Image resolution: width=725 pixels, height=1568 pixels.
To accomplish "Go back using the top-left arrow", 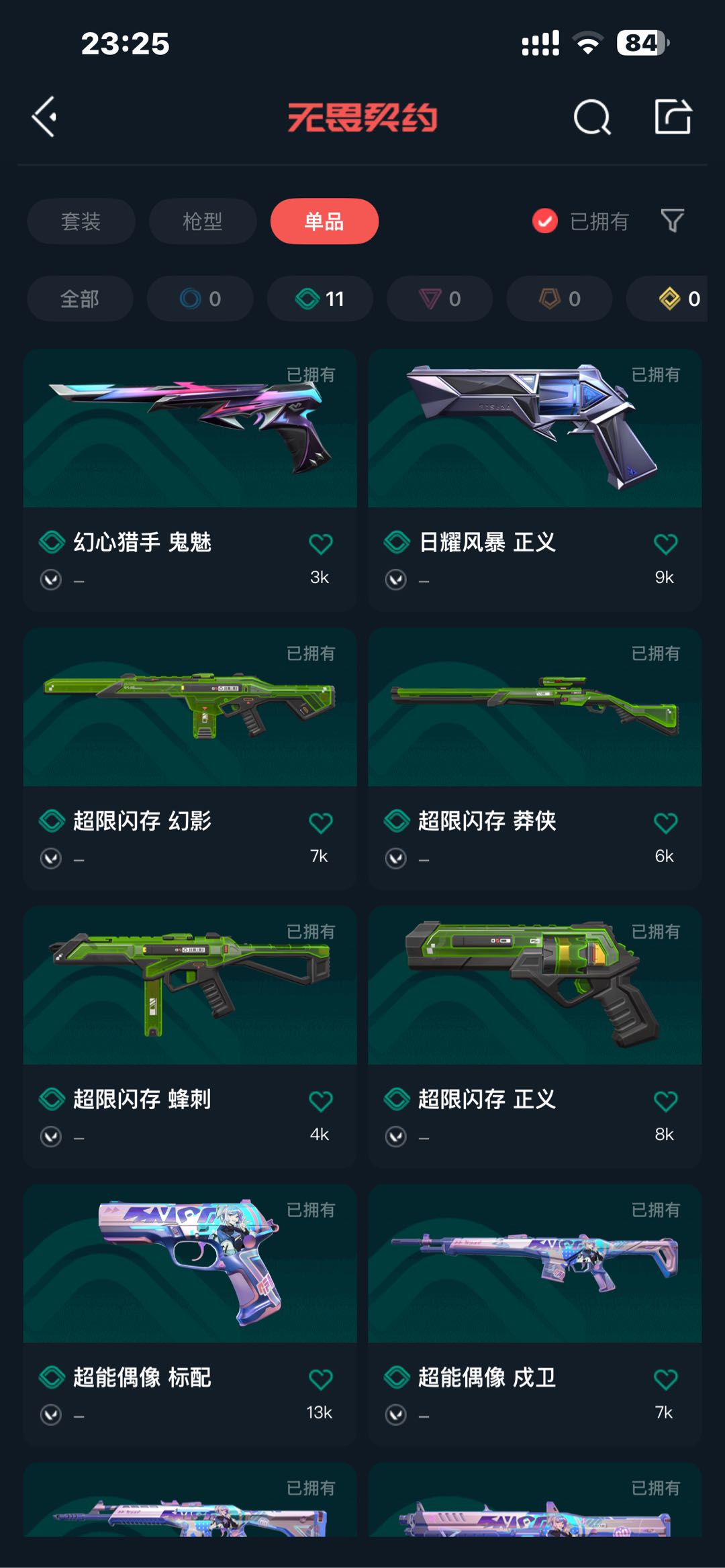I will click(x=44, y=117).
